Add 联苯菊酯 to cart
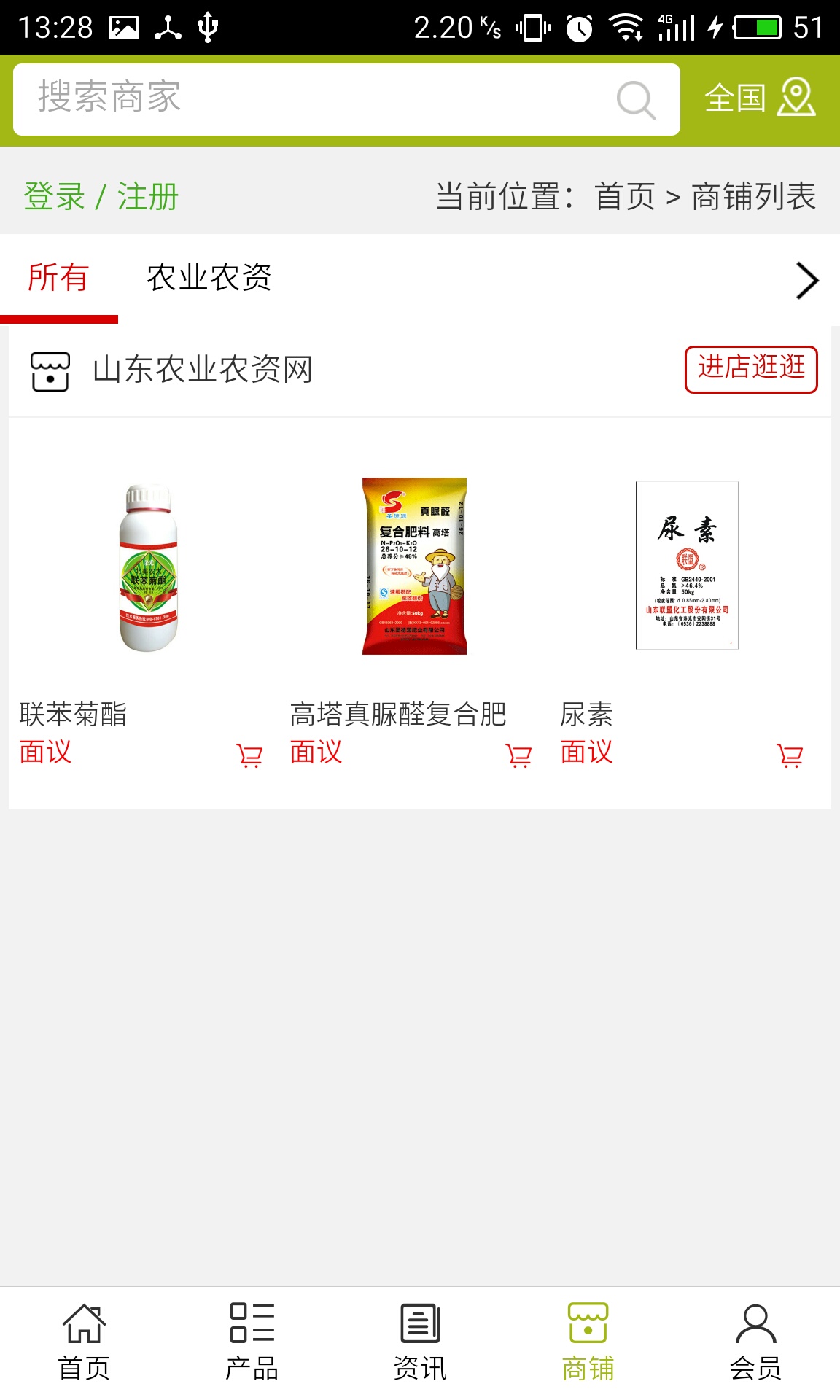 tap(249, 755)
